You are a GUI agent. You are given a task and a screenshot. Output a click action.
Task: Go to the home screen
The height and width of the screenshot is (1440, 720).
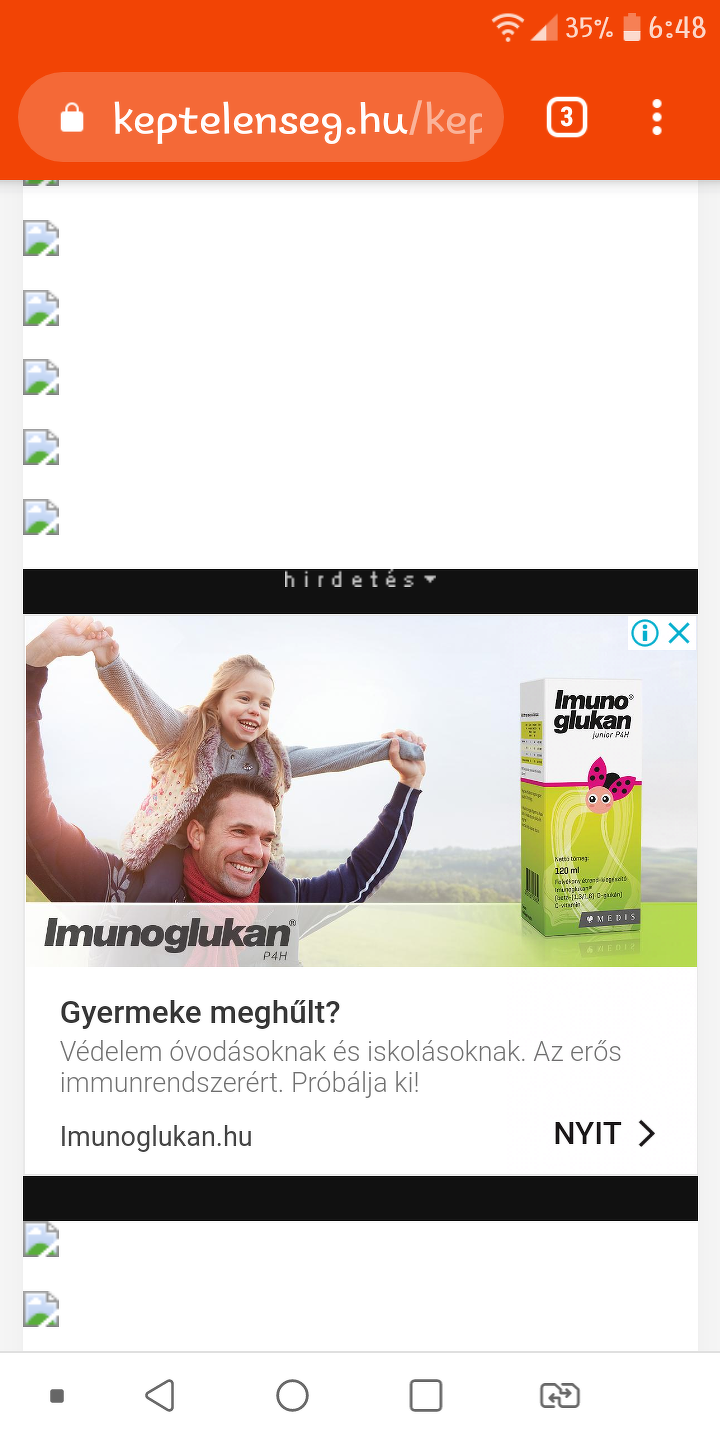pos(292,1395)
